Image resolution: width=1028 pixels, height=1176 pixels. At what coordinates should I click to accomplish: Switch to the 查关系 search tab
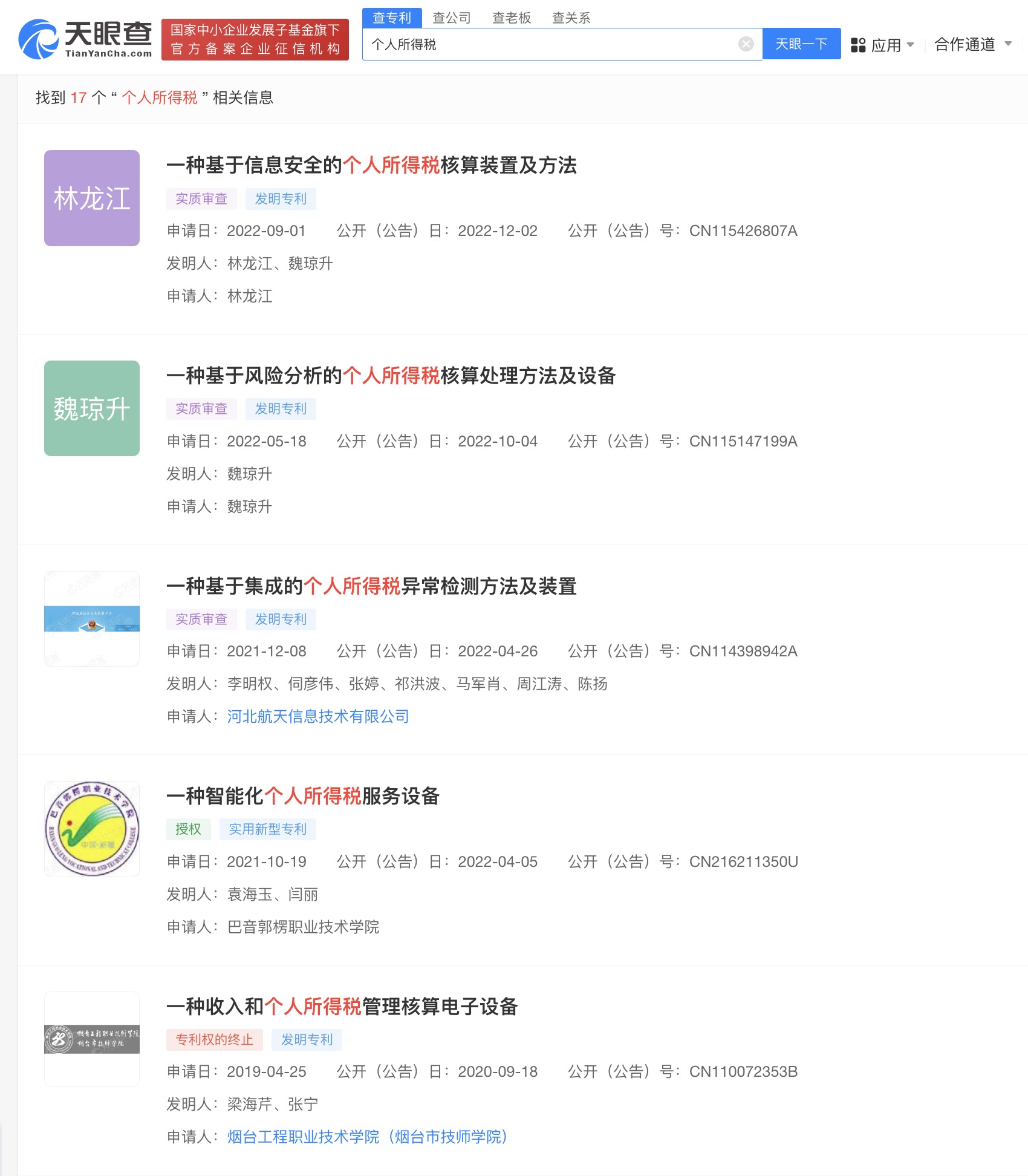(571, 18)
